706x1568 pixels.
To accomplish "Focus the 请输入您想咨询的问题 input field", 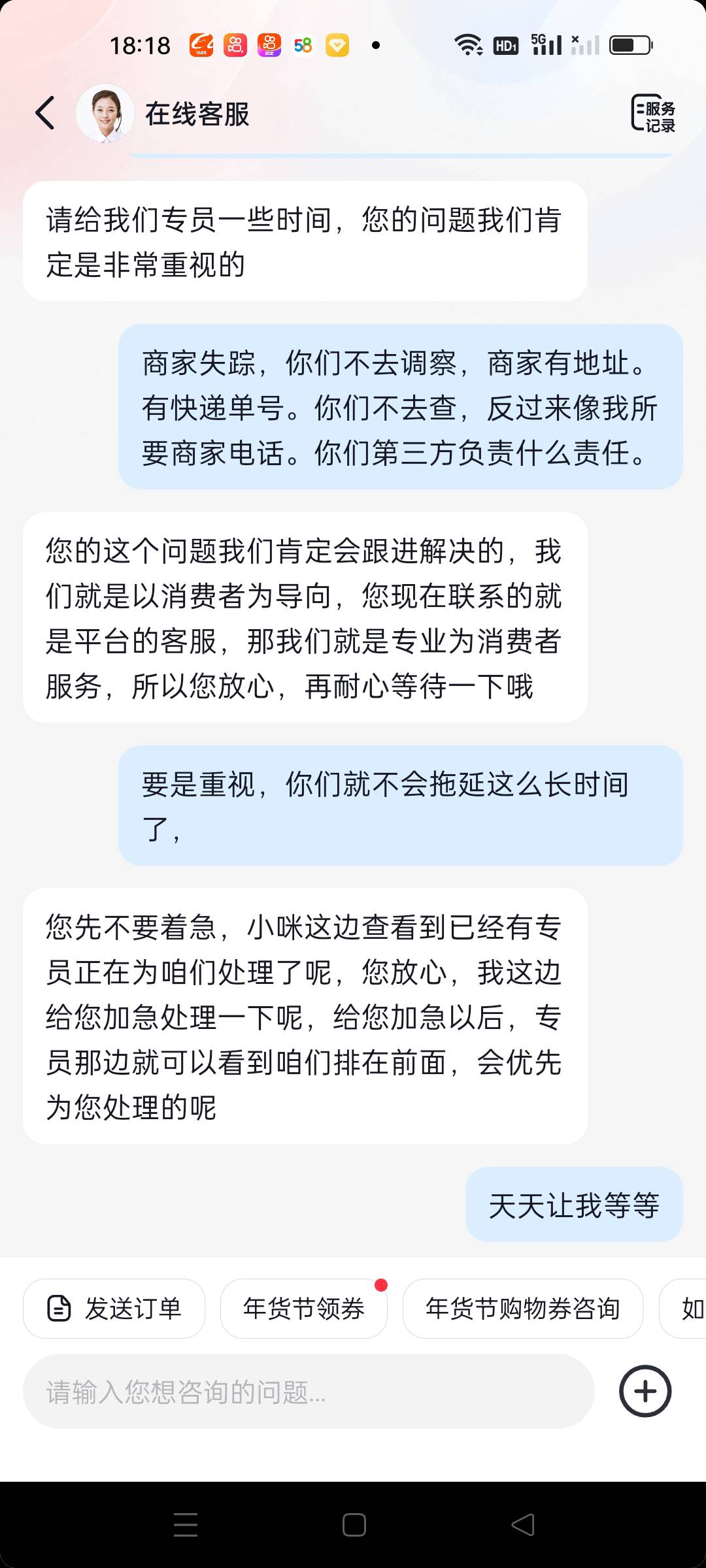I will pyautogui.click(x=309, y=1391).
